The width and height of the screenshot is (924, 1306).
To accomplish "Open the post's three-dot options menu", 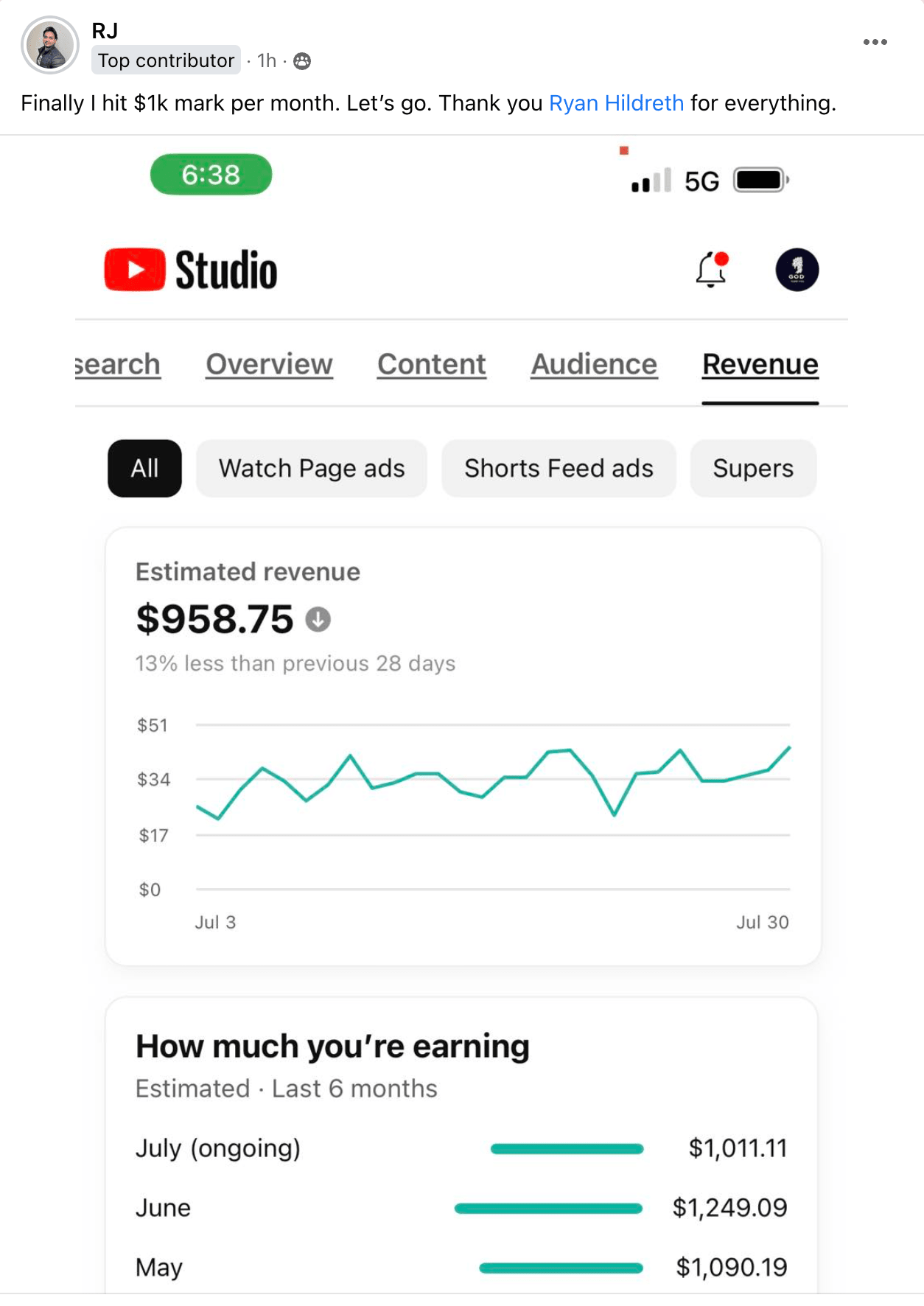I will point(875,42).
